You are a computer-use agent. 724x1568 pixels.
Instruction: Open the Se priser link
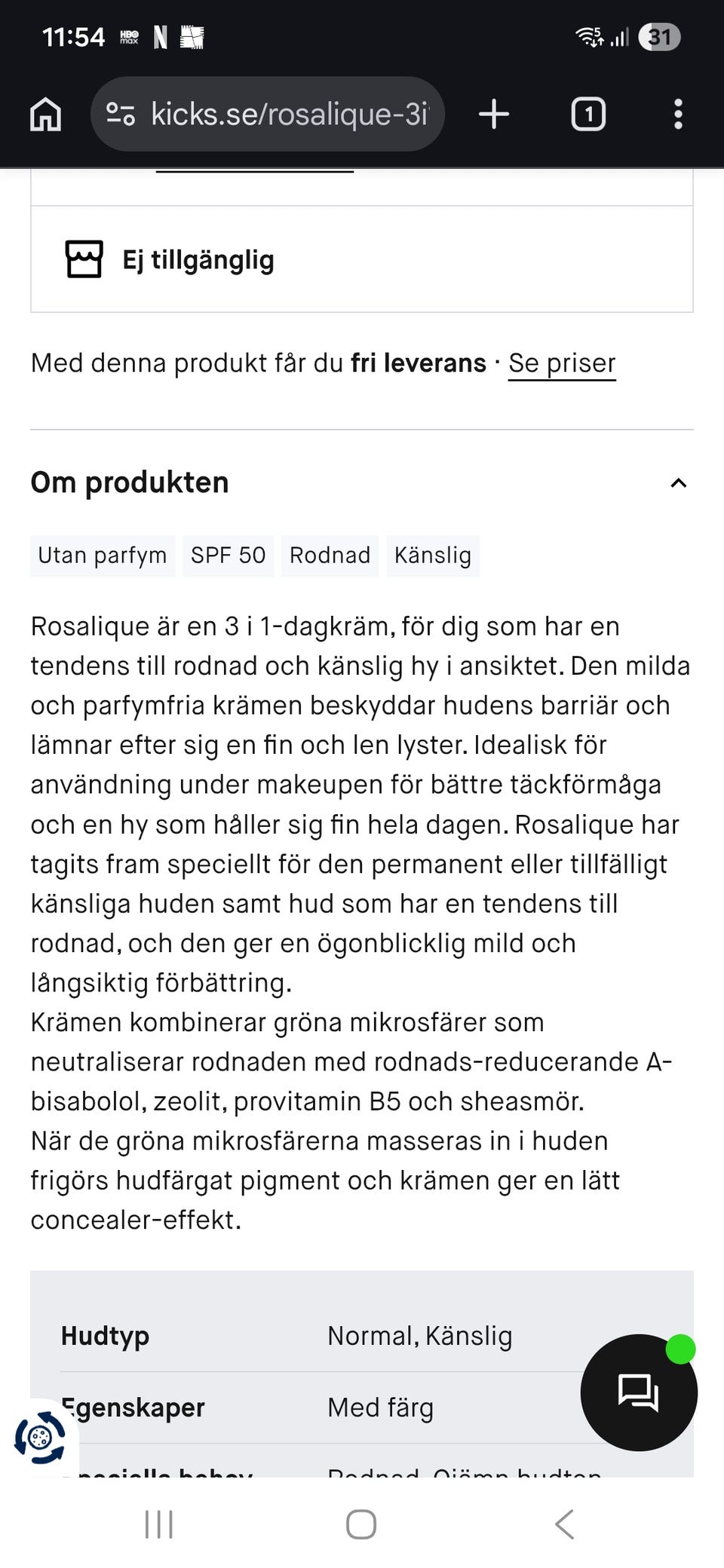561,363
